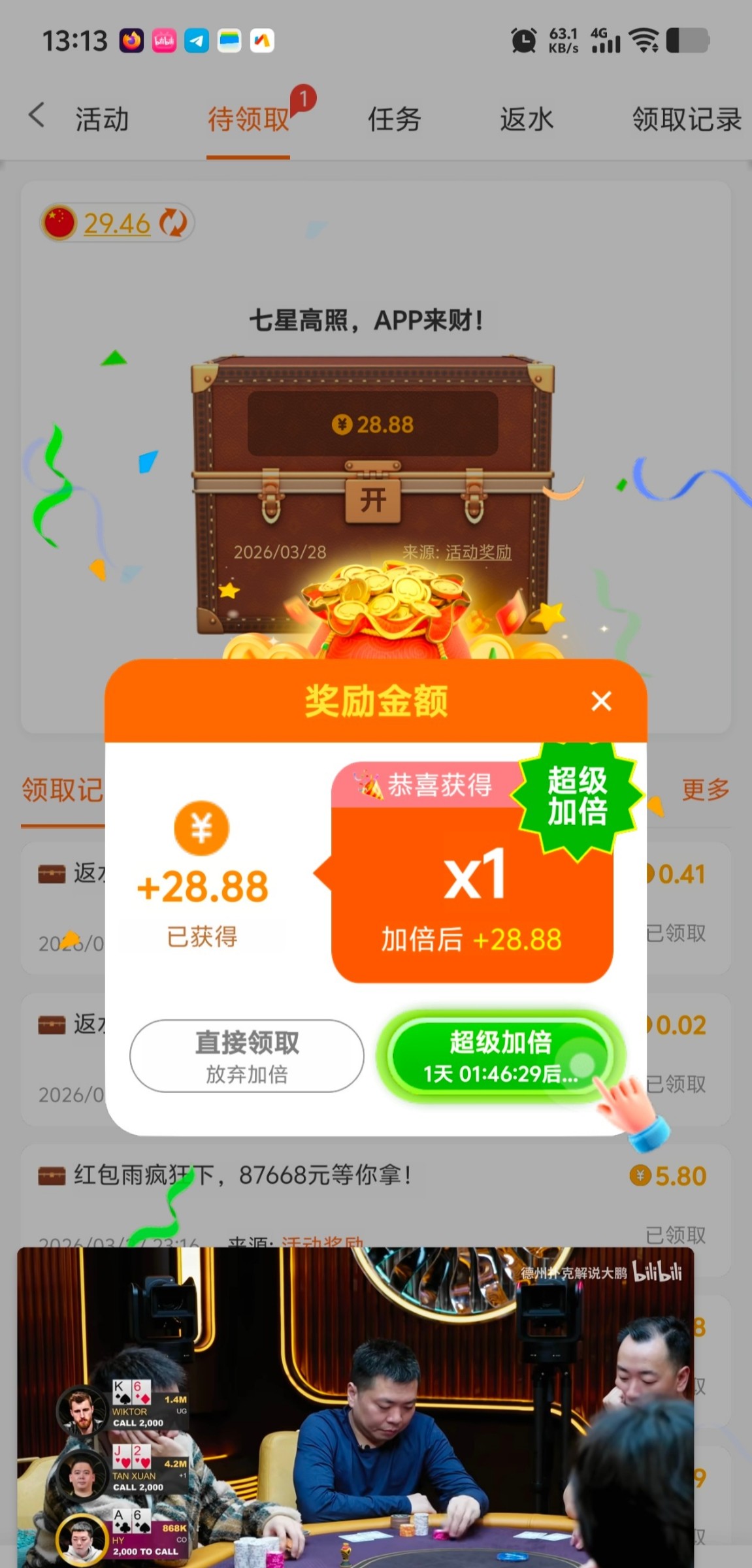Close the 奖励金额 reward dialog

coord(601,701)
